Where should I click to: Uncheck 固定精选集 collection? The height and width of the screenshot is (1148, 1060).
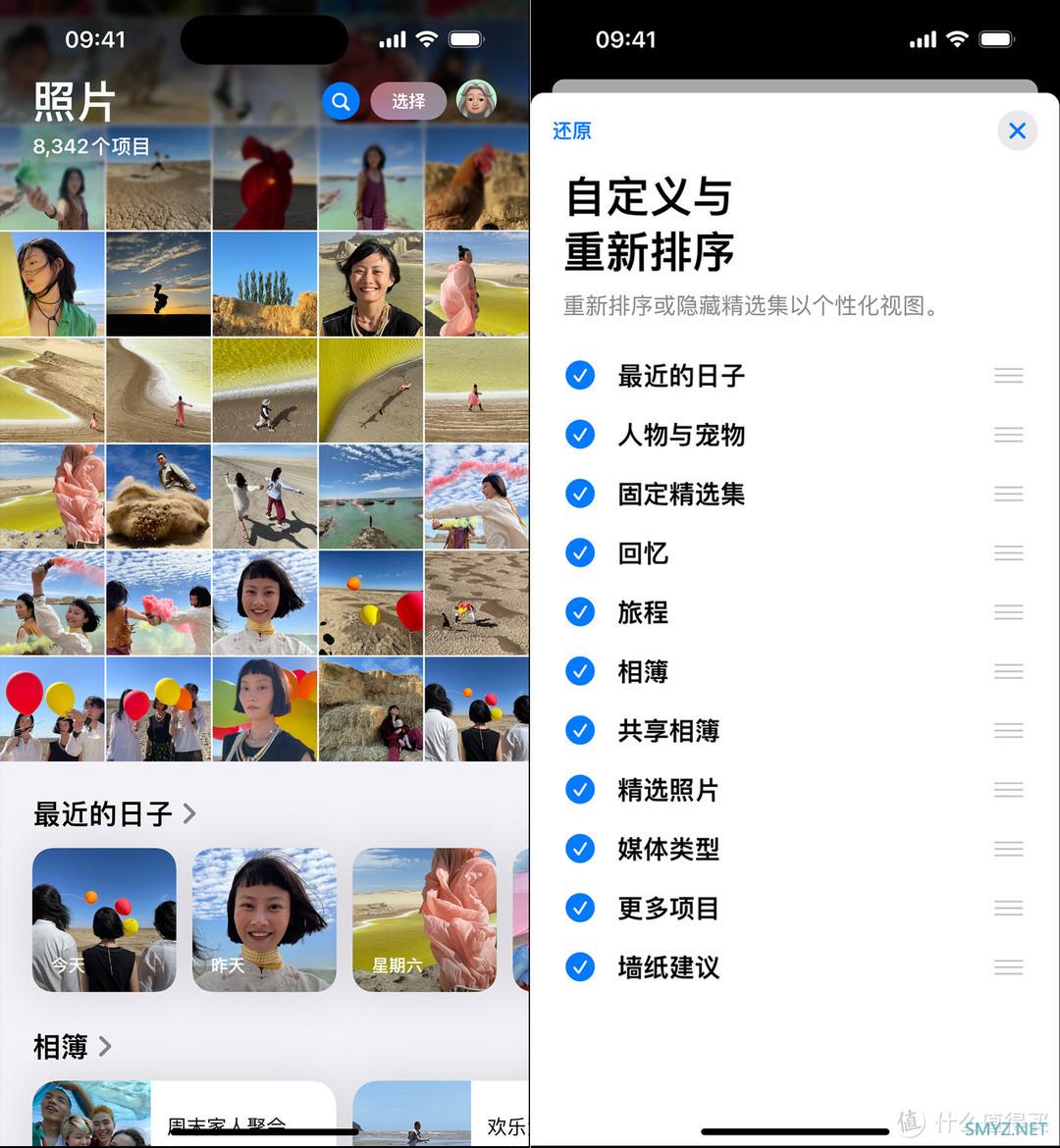[580, 494]
